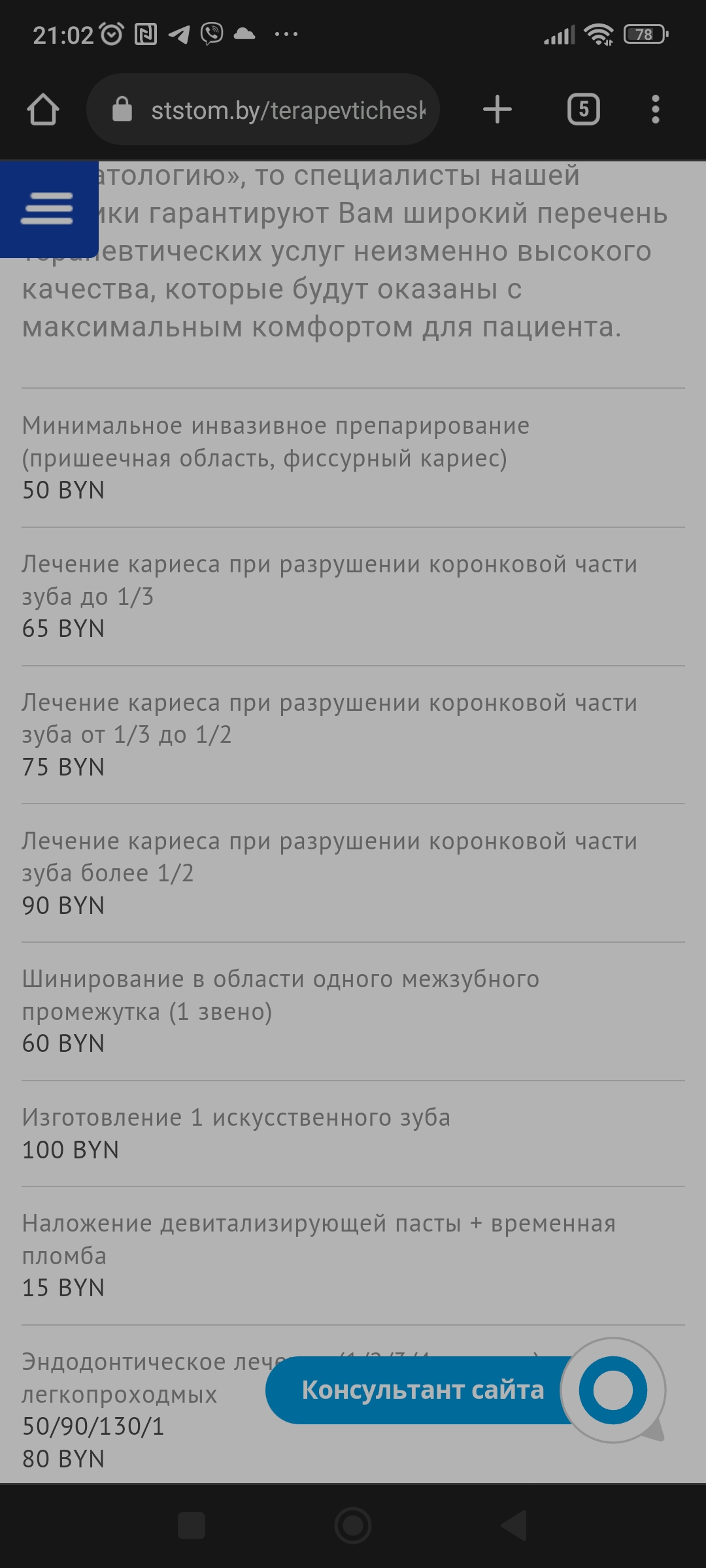Viewport: 706px width, 1568px height.
Task: Go to the system home screen
Action: point(353,1526)
